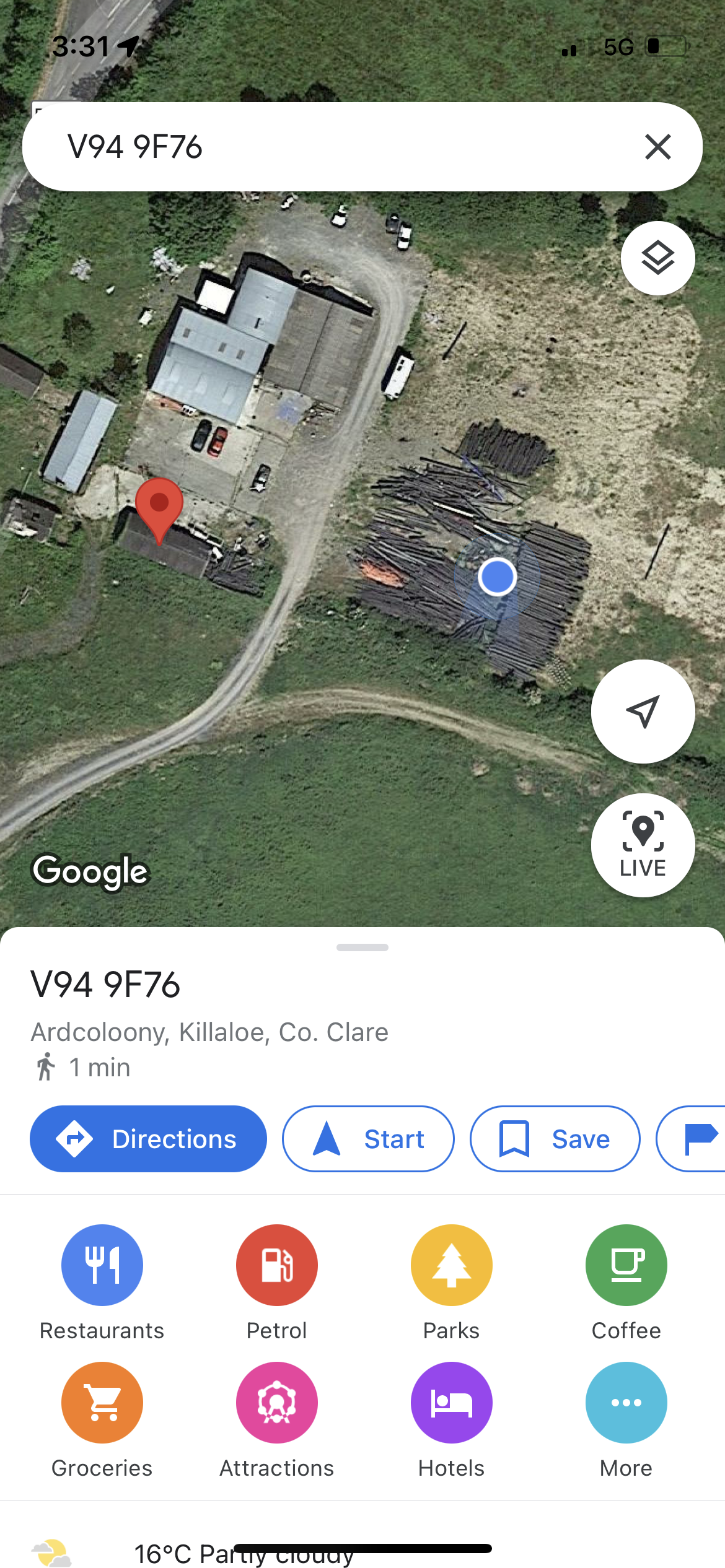Expand the place details sheet handle
The width and height of the screenshot is (725, 1568).
362,947
